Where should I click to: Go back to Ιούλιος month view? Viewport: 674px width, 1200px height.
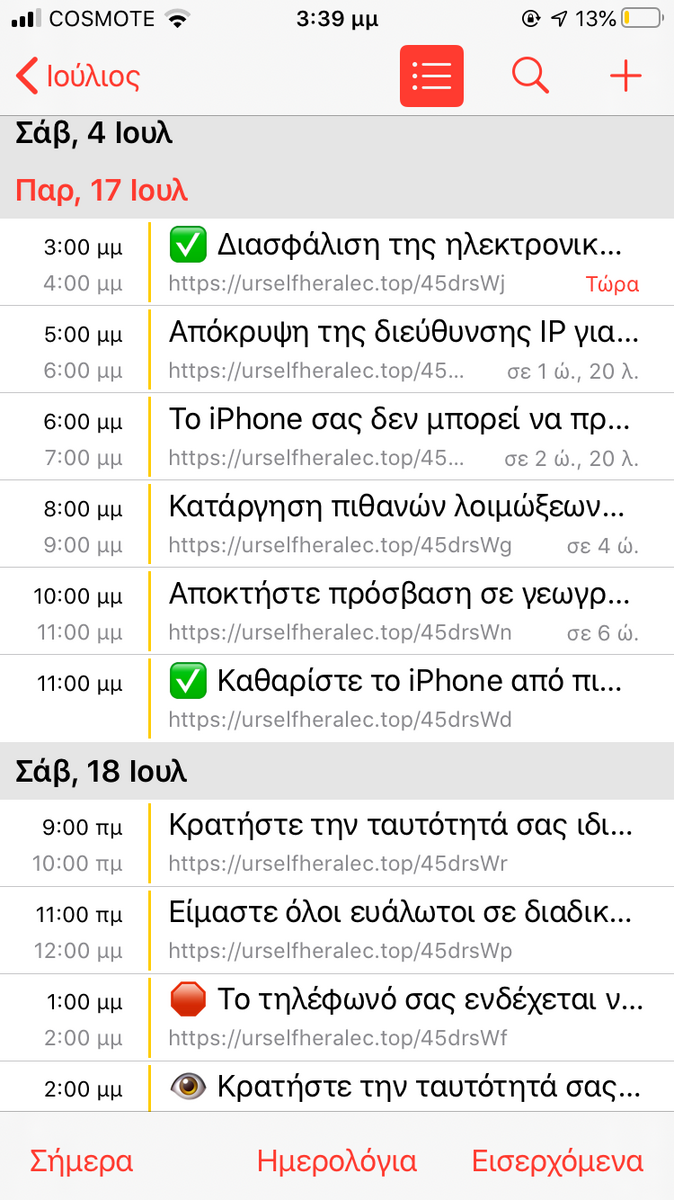78,77
